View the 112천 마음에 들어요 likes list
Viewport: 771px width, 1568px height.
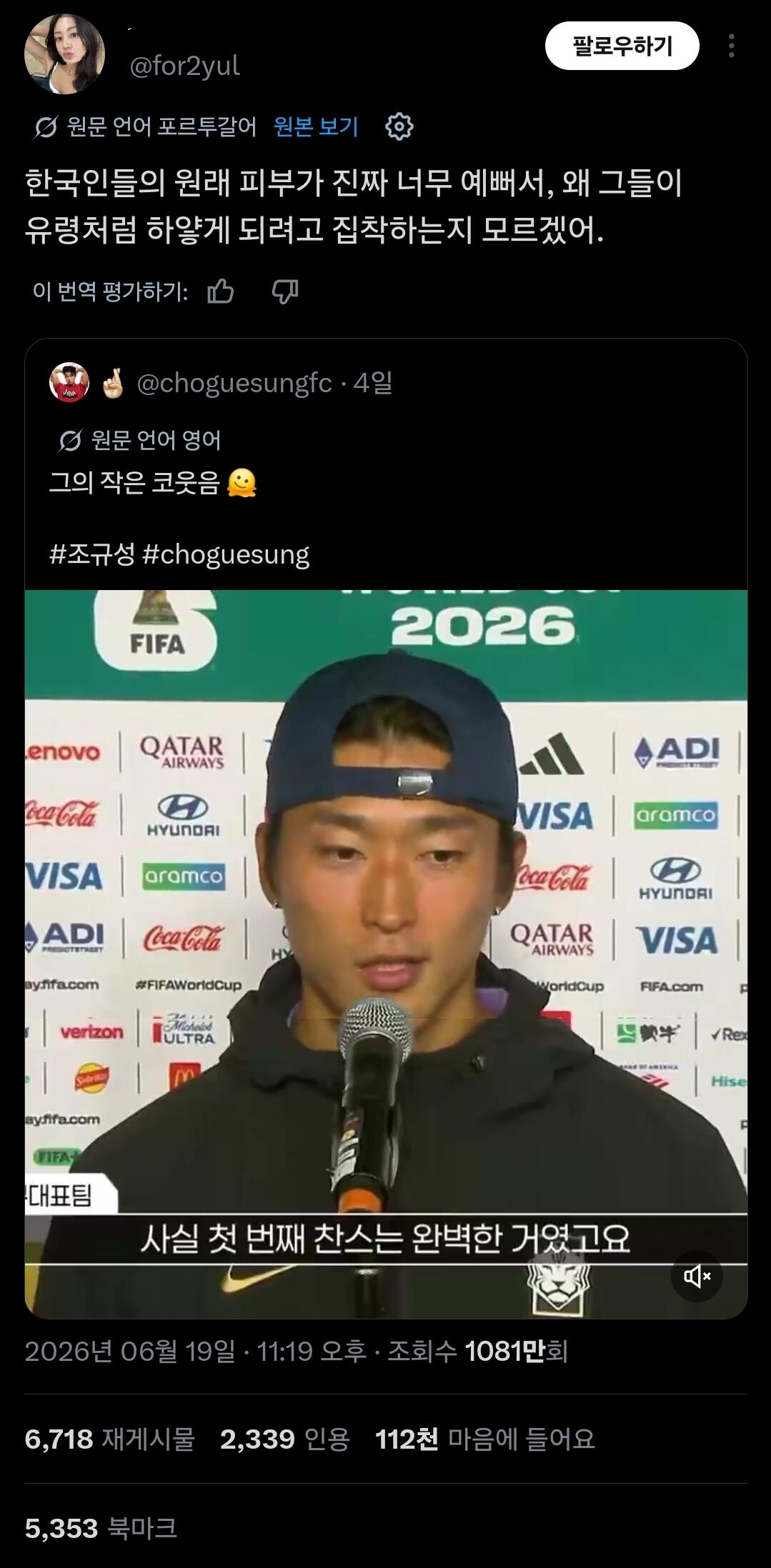[x=485, y=1439]
